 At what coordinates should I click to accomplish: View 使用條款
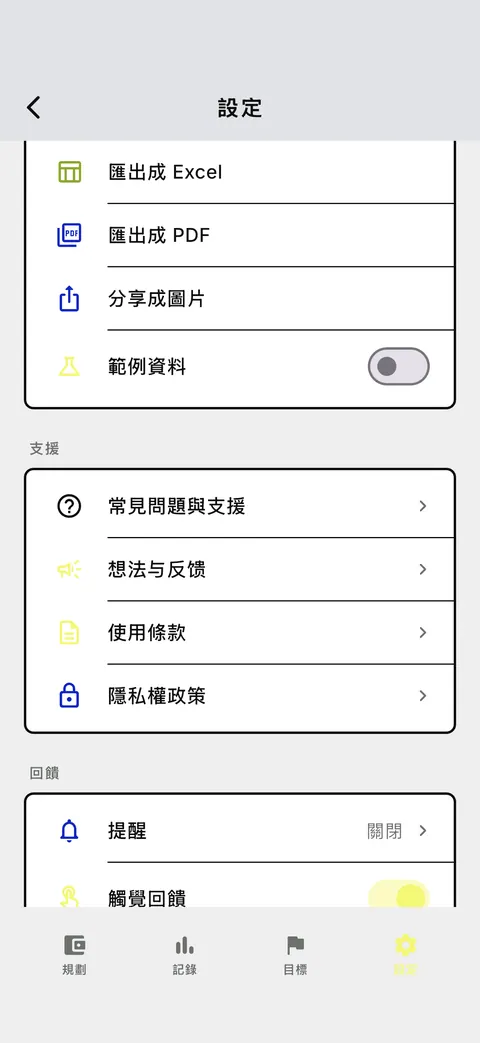tap(240, 633)
